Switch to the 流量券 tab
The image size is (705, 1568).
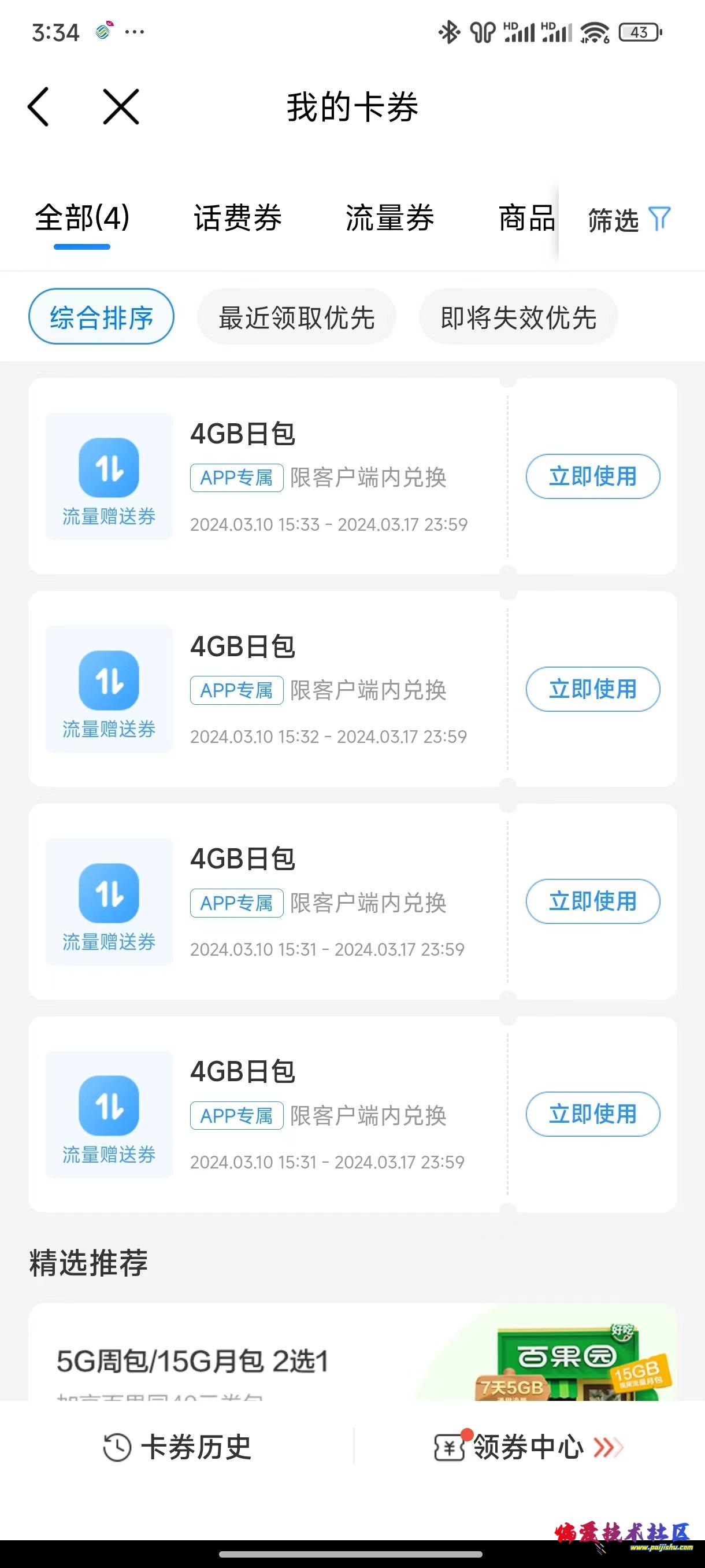[x=390, y=218]
